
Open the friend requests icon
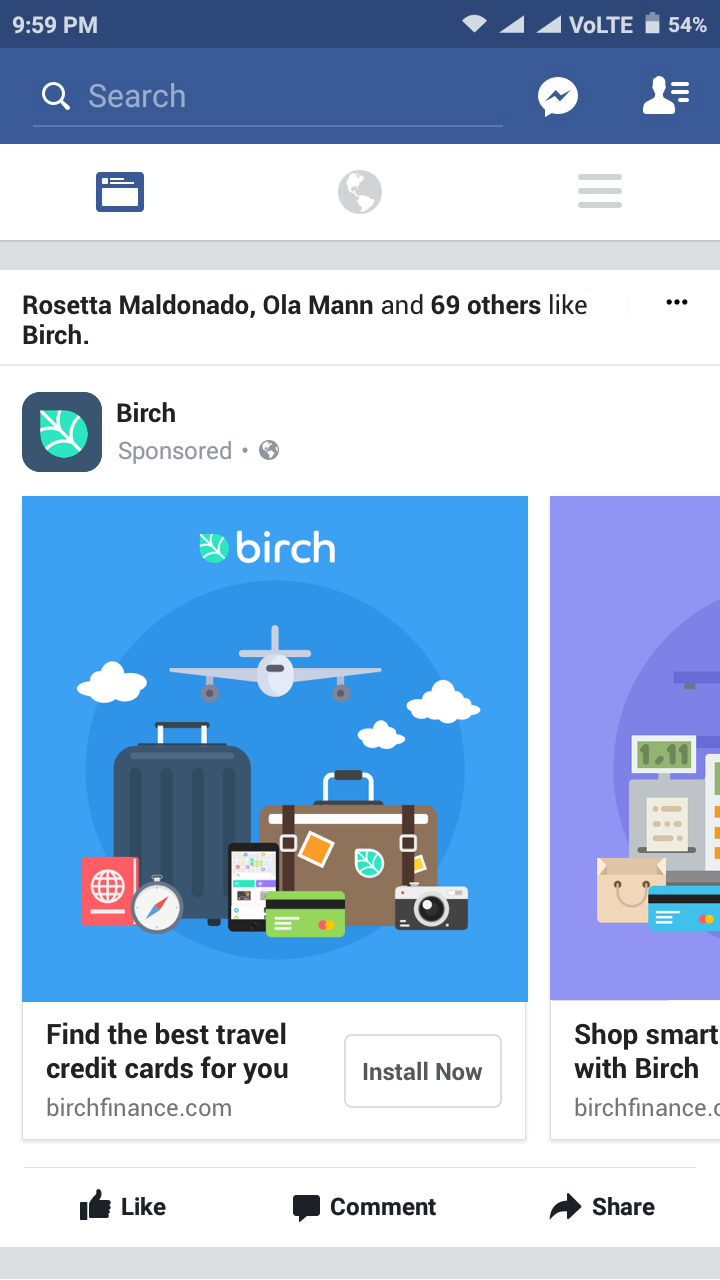pyautogui.click(x=665, y=96)
